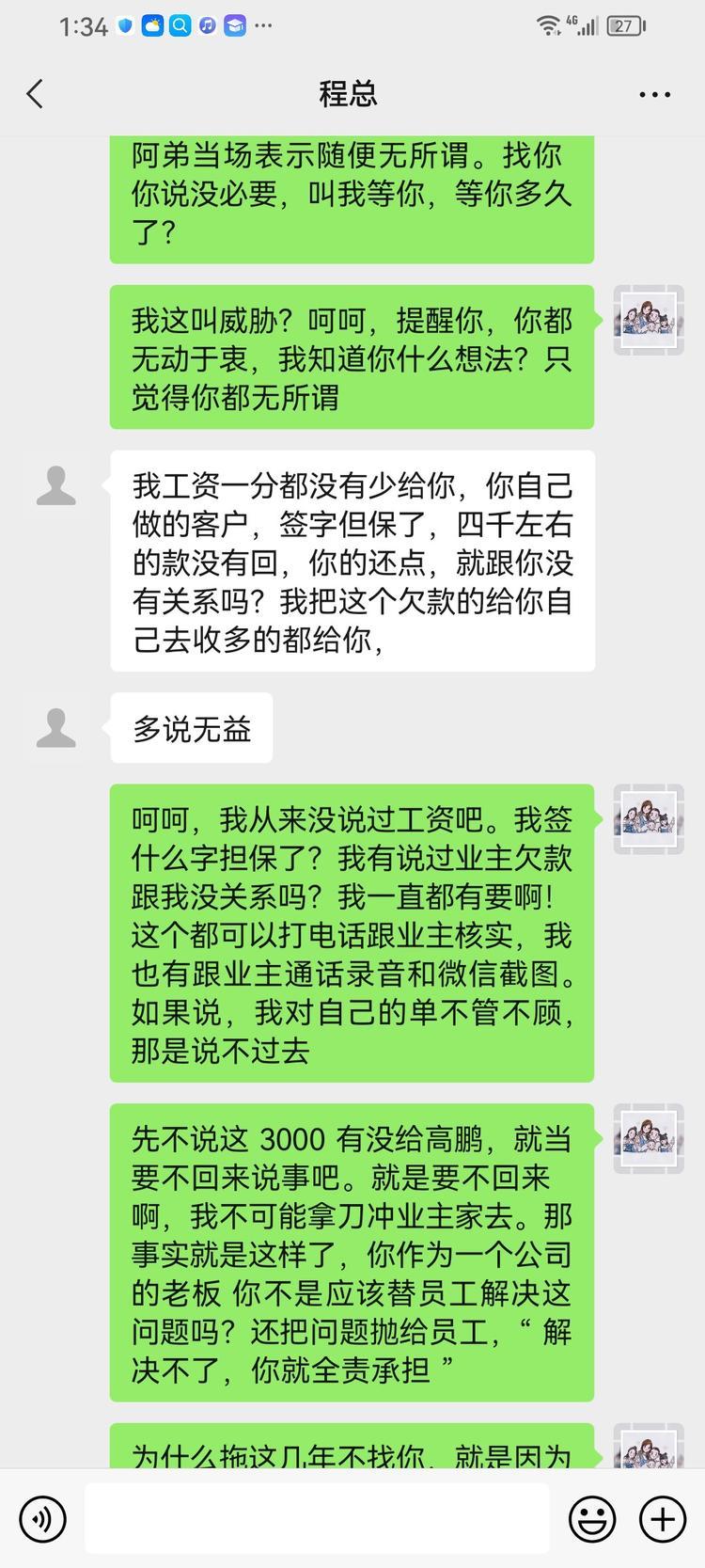
Task: Open my avatar beside 我这叫威胁 message
Action: coord(649,321)
